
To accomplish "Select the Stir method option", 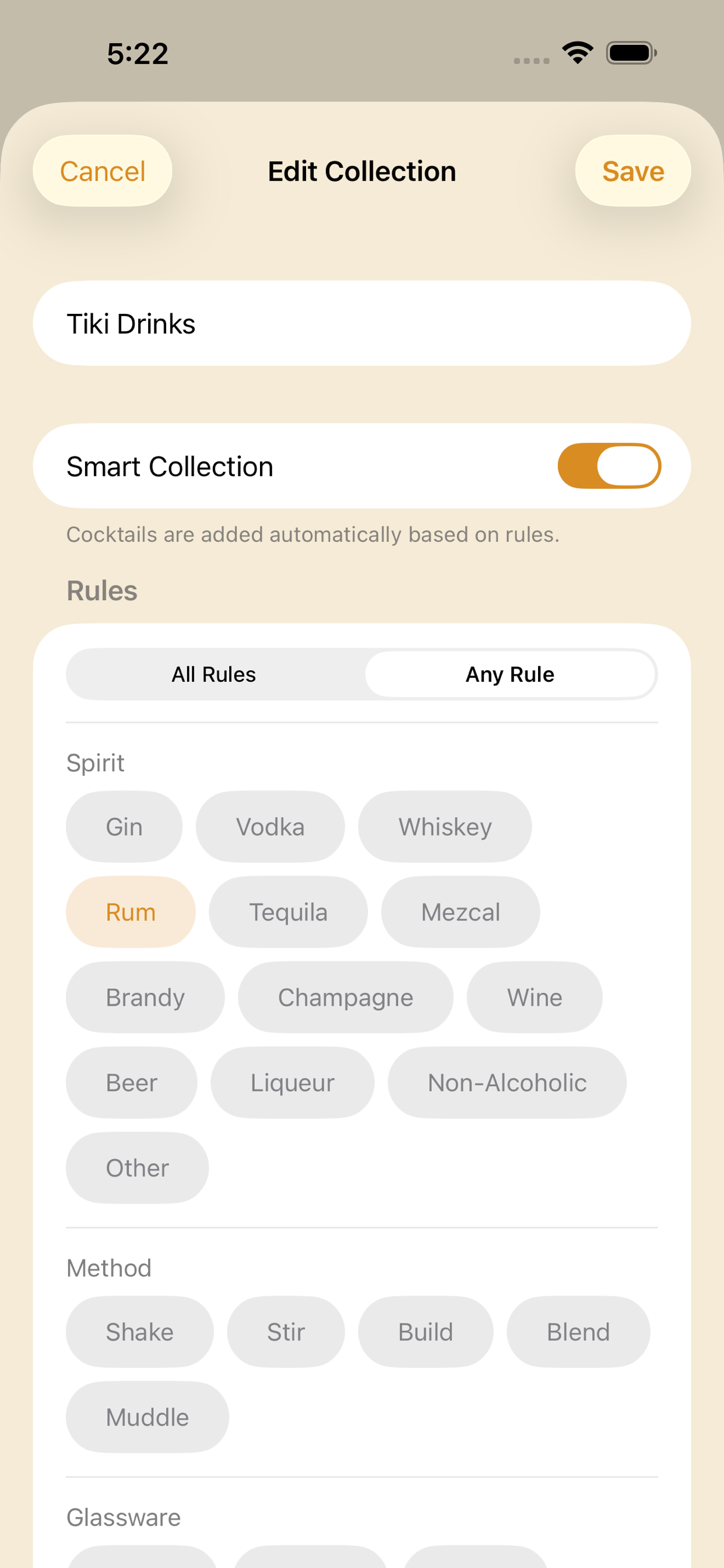I will point(285,1331).
